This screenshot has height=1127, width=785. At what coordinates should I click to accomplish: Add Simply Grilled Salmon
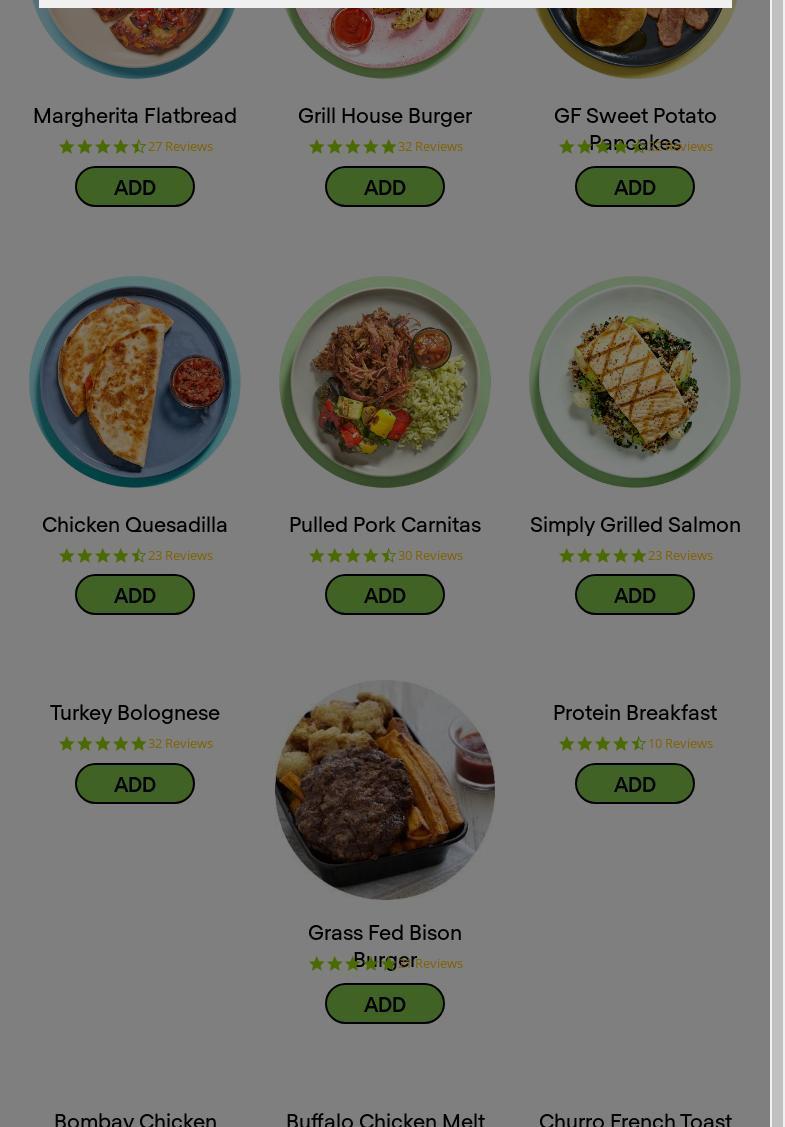tap(635, 595)
